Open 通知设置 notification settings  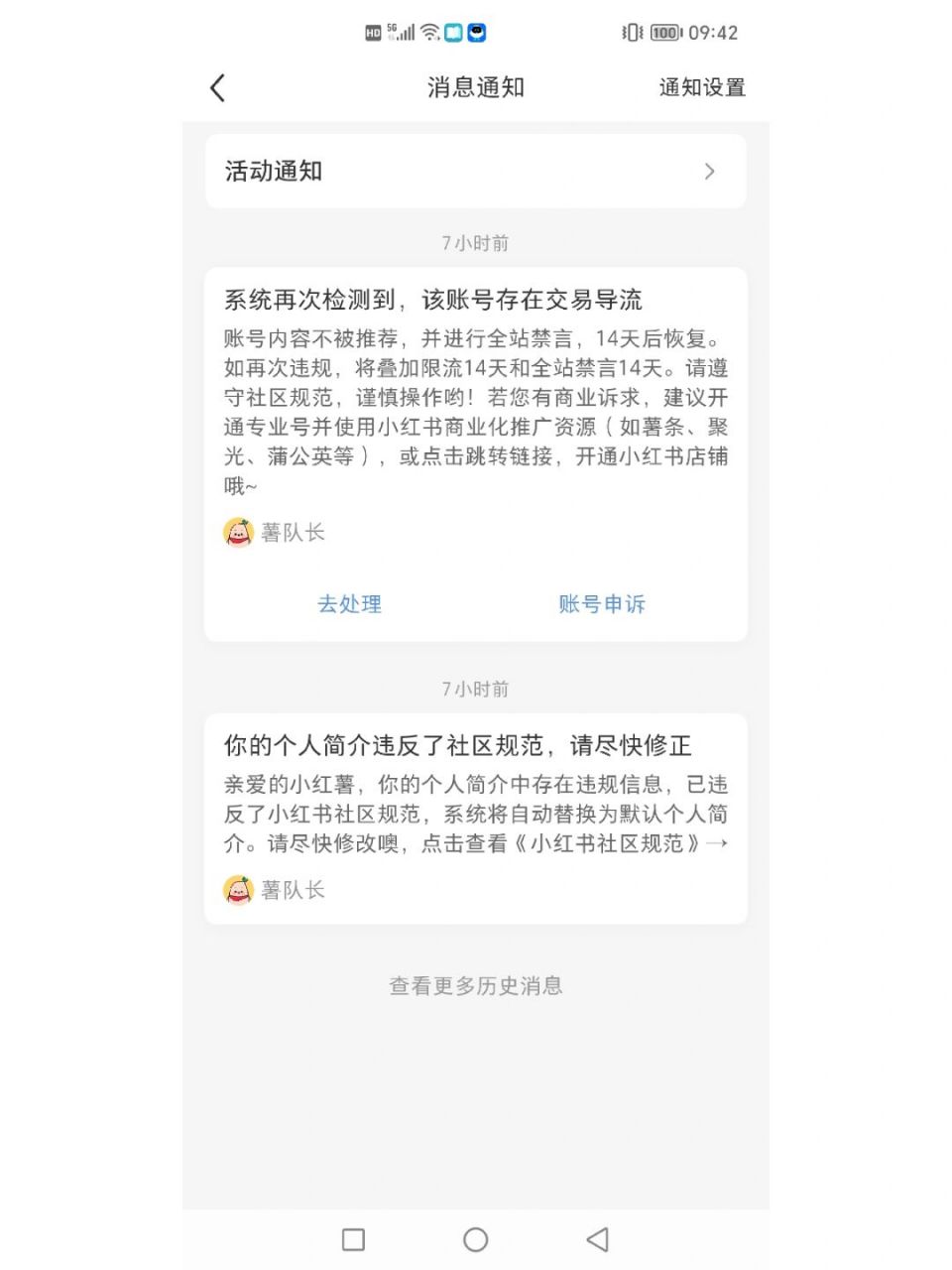point(701,88)
